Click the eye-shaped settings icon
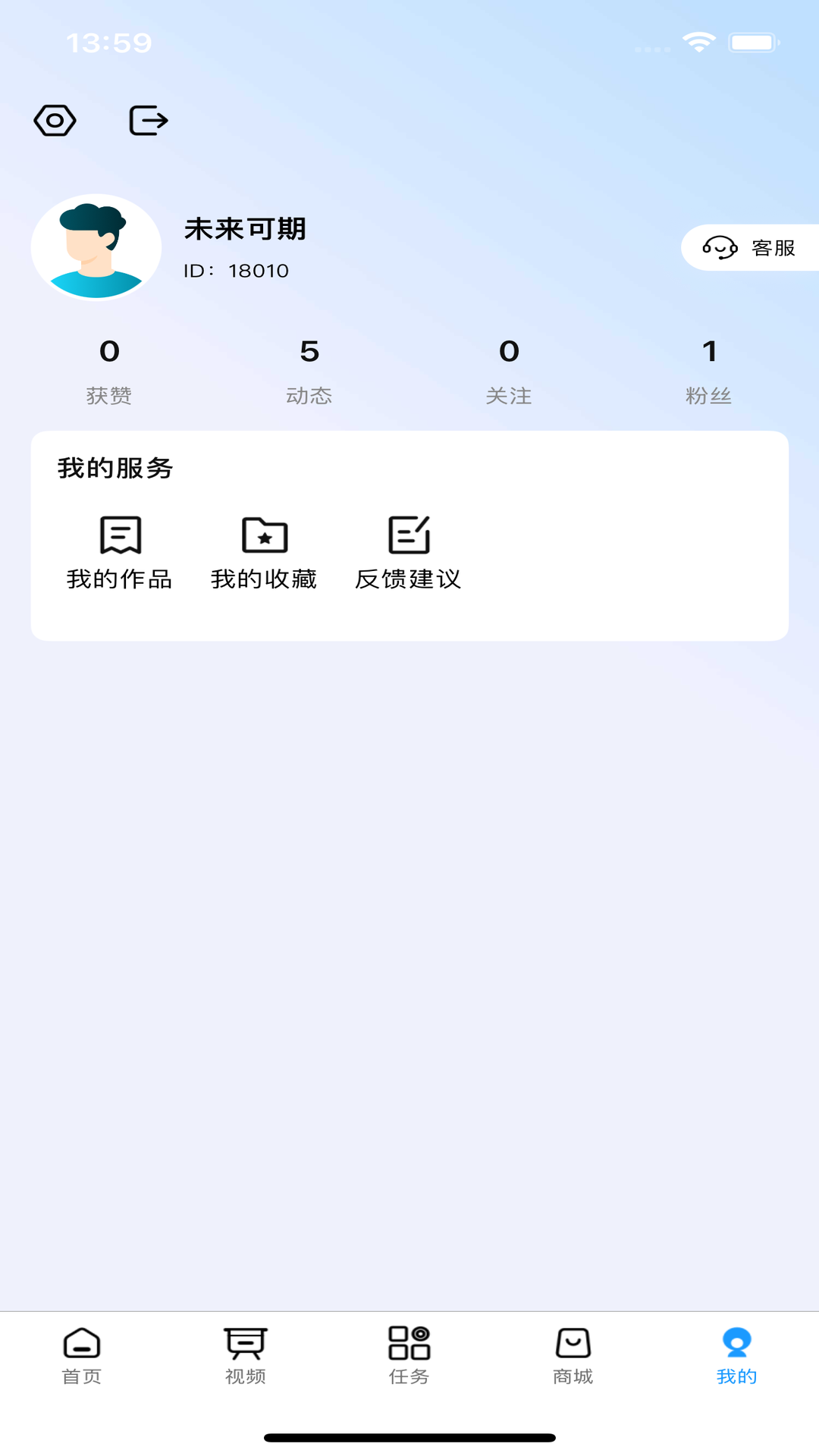The height and width of the screenshot is (1456, 819). [55, 120]
